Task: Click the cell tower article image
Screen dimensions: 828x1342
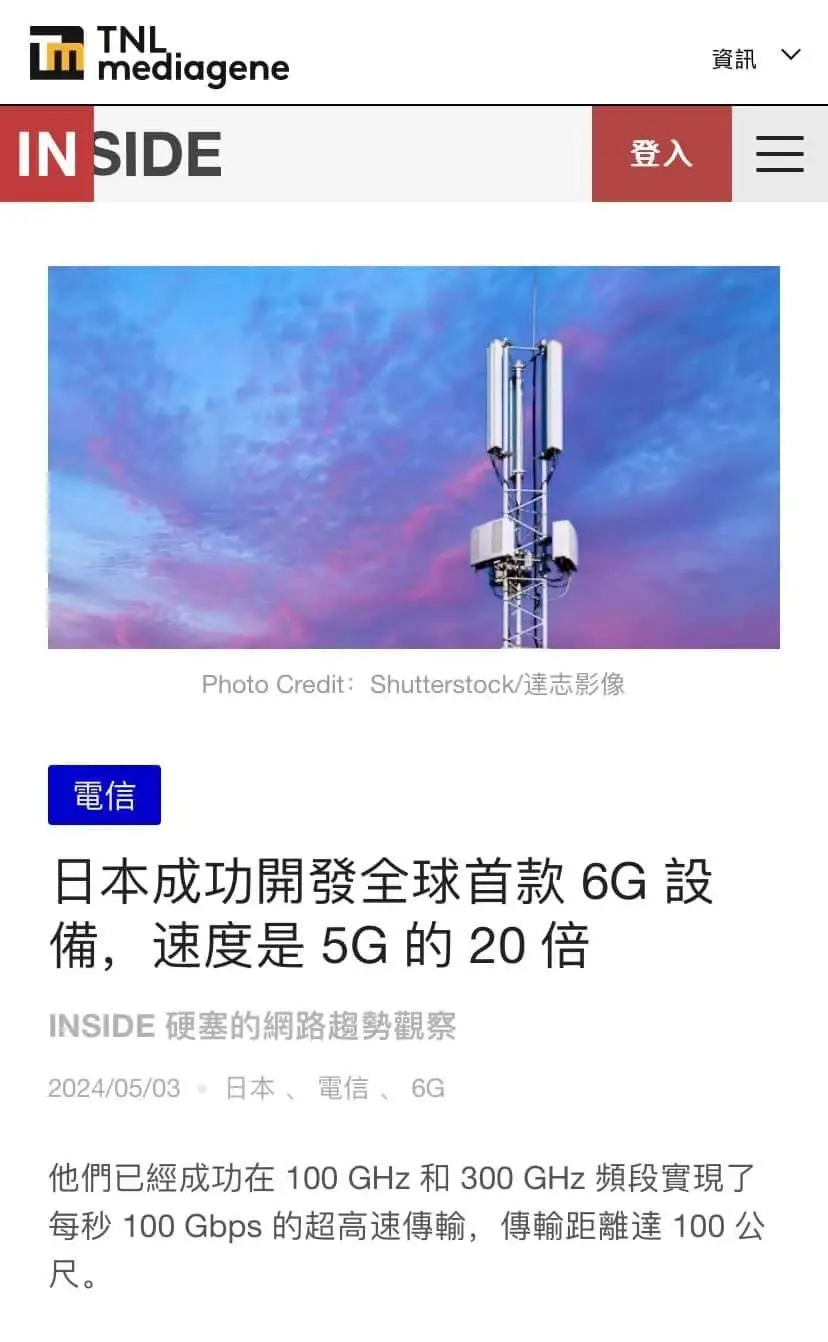Action: (414, 456)
